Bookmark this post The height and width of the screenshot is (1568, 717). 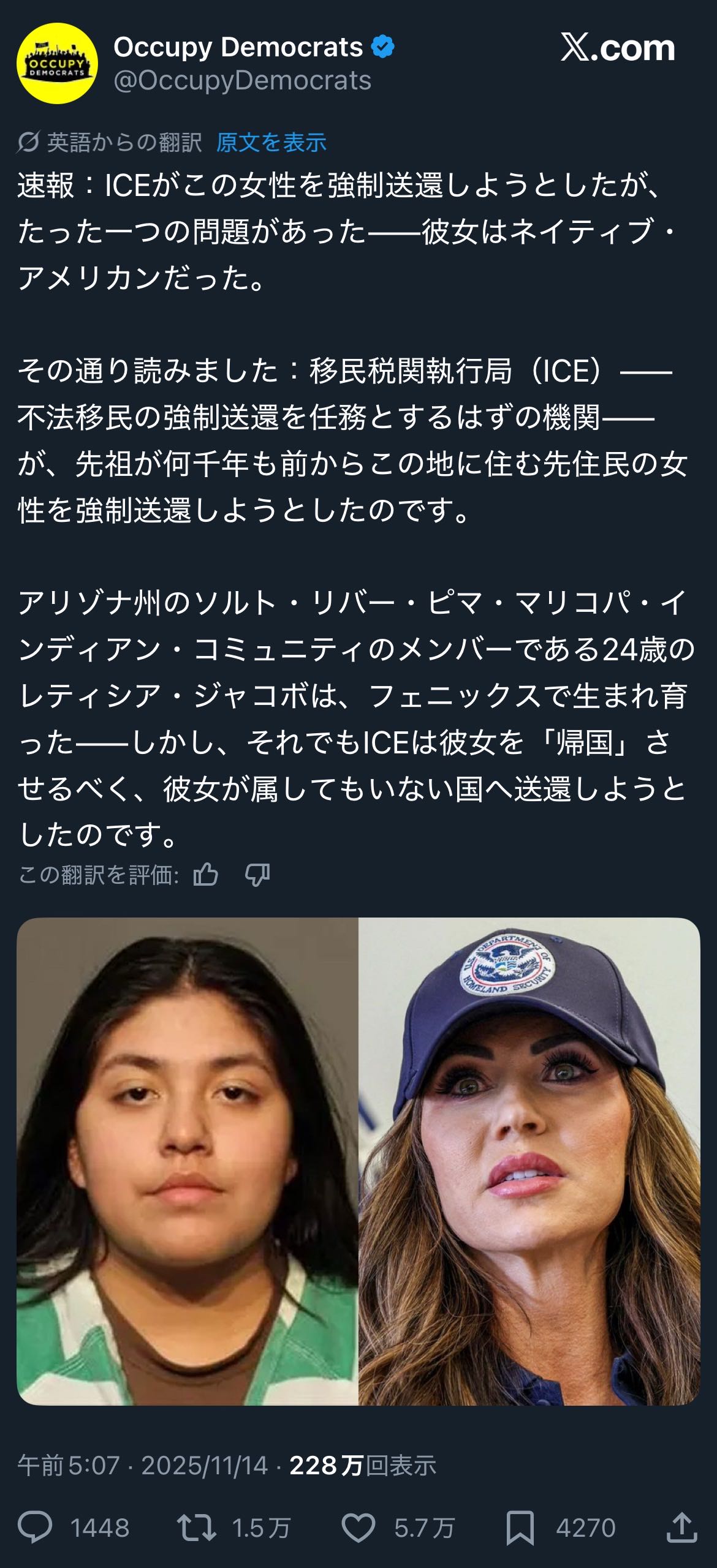click(x=520, y=1528)
